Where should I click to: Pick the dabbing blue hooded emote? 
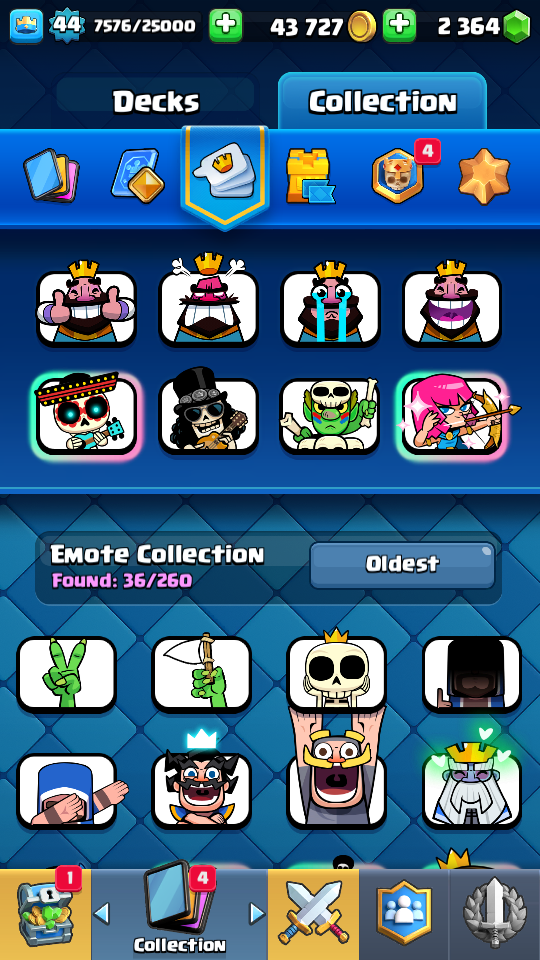click(x=69, y=790)
